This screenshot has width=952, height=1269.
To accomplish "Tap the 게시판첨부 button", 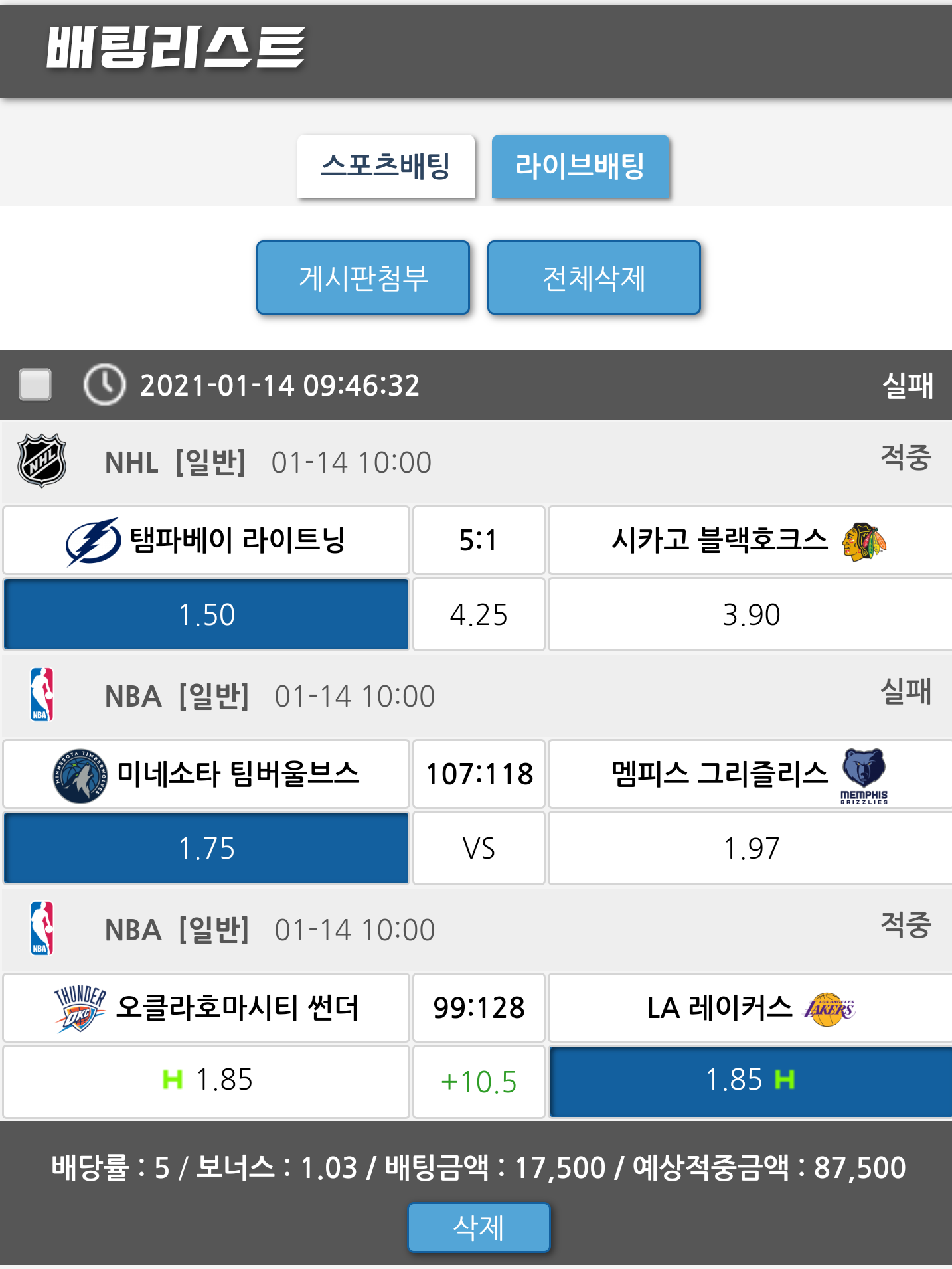I will (x=363, y=278).
